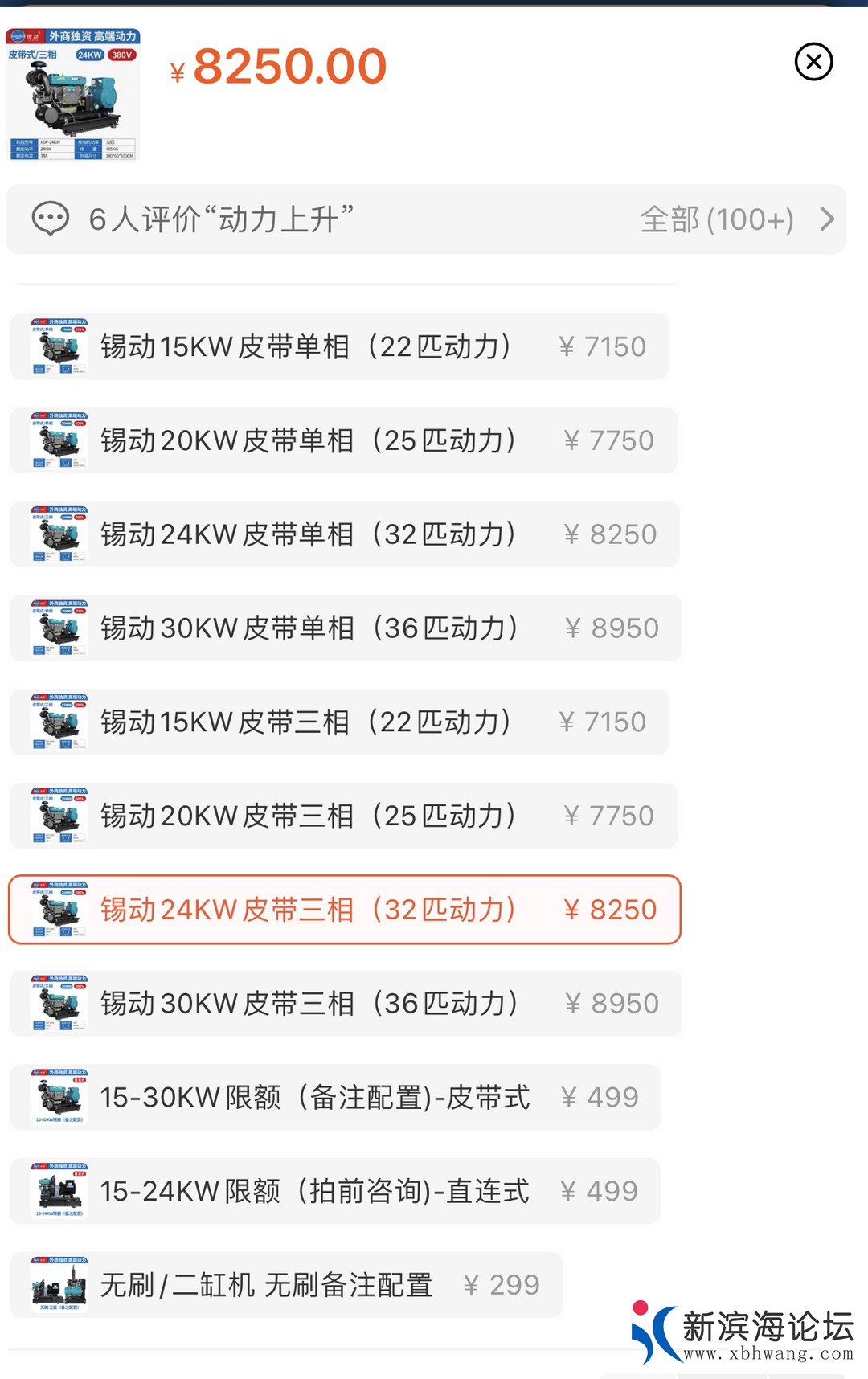This screenshot has width=868, height=1379.
Task: Select 锡动20KW皮带三相 option
Action: [x=343, y=816]
